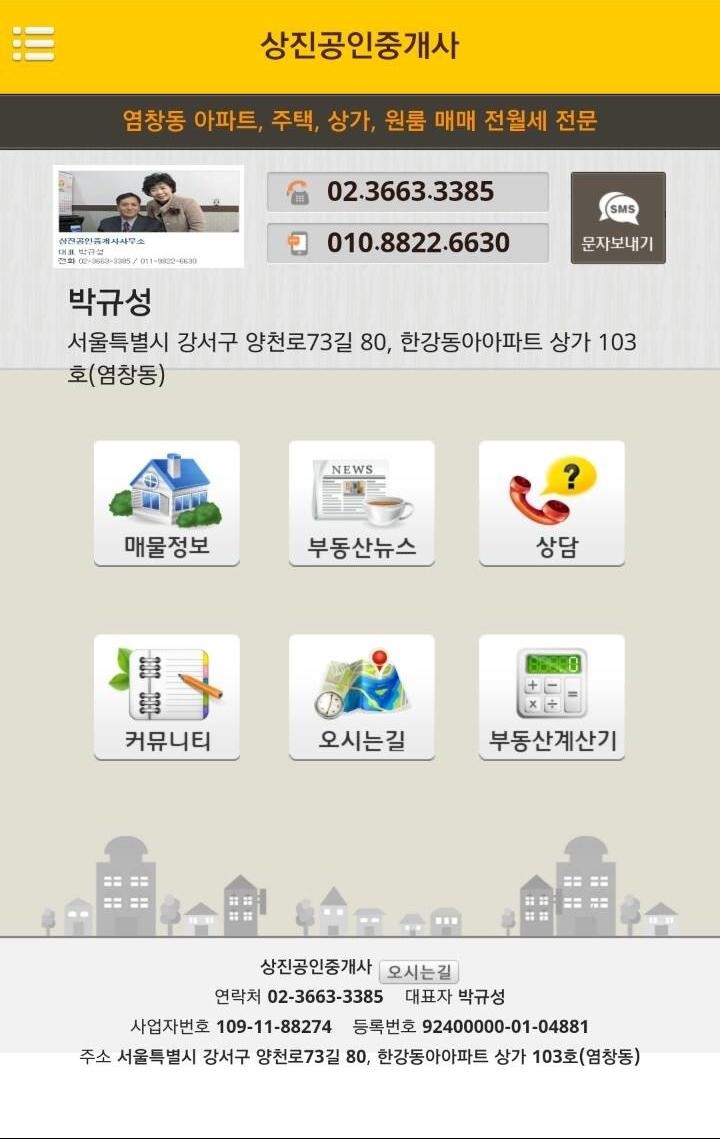This screenshot has height=1139, width=720.
Task: Tap 문자보내기 to send an SMS
Action: coord(617,218)
